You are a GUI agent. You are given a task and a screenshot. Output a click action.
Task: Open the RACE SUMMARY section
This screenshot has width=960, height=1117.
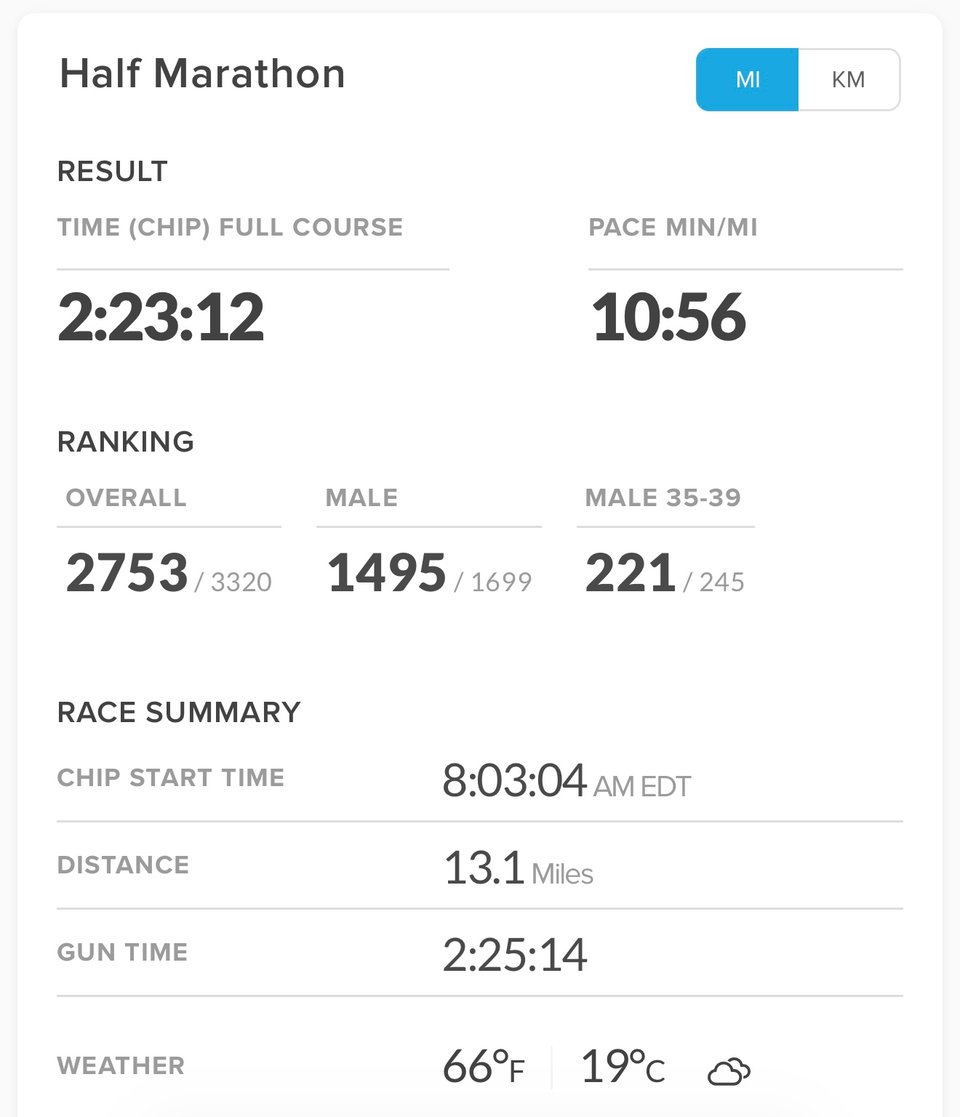(x=179, y=711)
